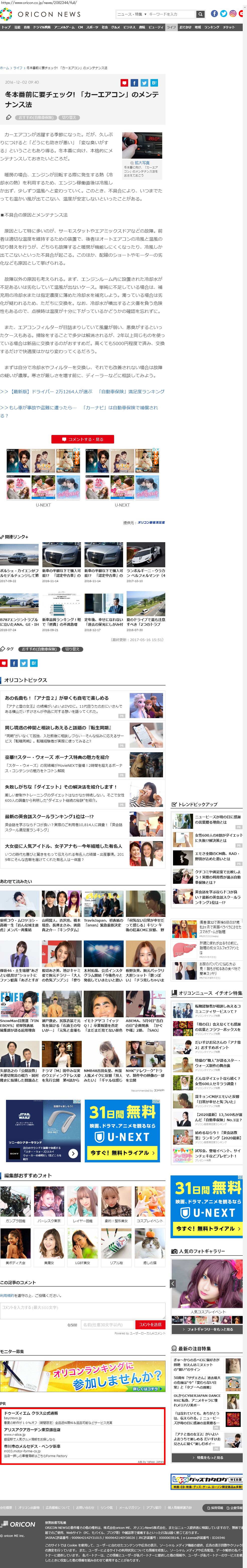Switch to the ランキング nav tab
Screen dimensions: 247x1568
click(x=211, y=27)
